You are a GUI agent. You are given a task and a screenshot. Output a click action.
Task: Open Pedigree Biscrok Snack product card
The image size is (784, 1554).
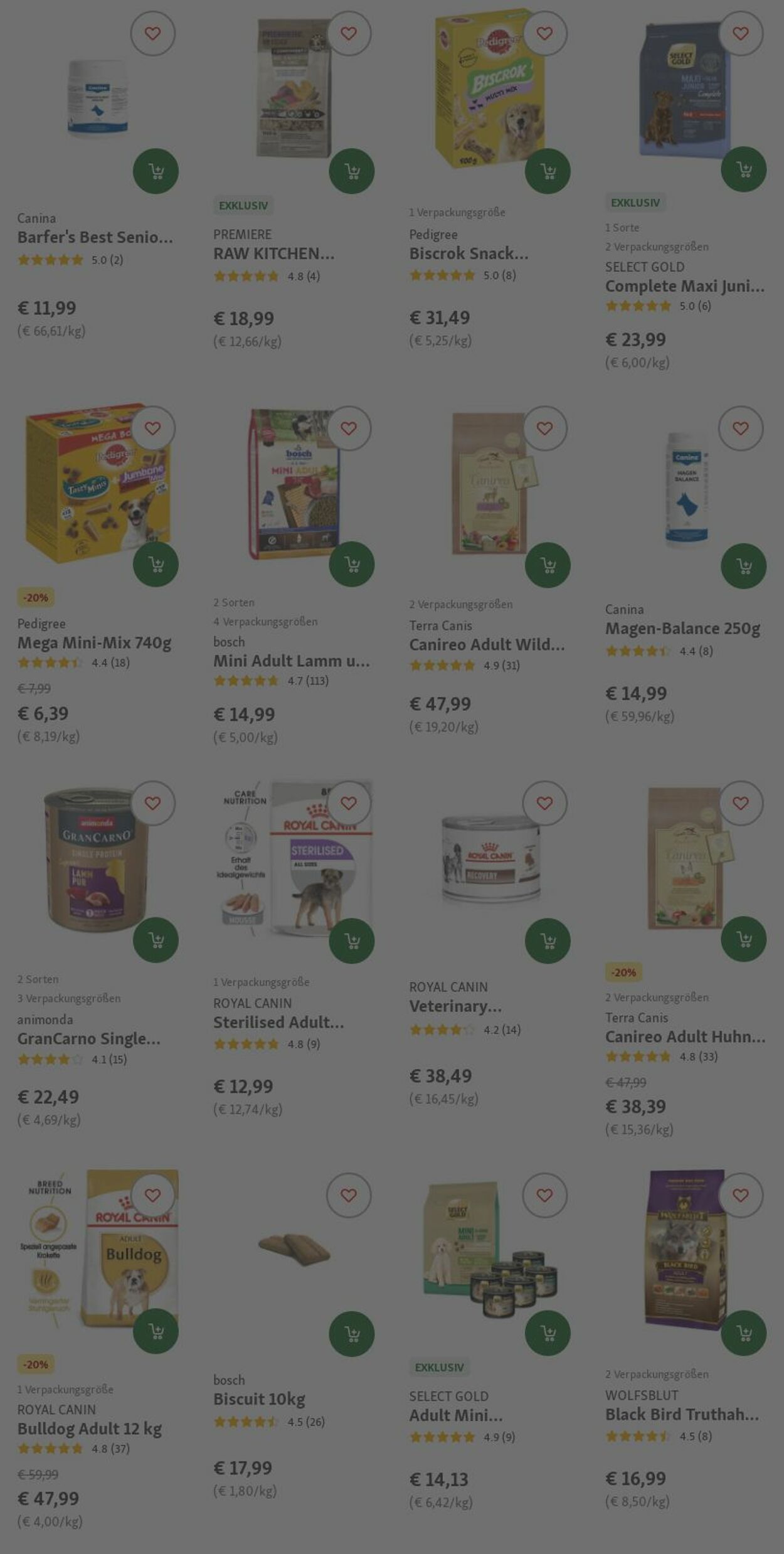469,253
